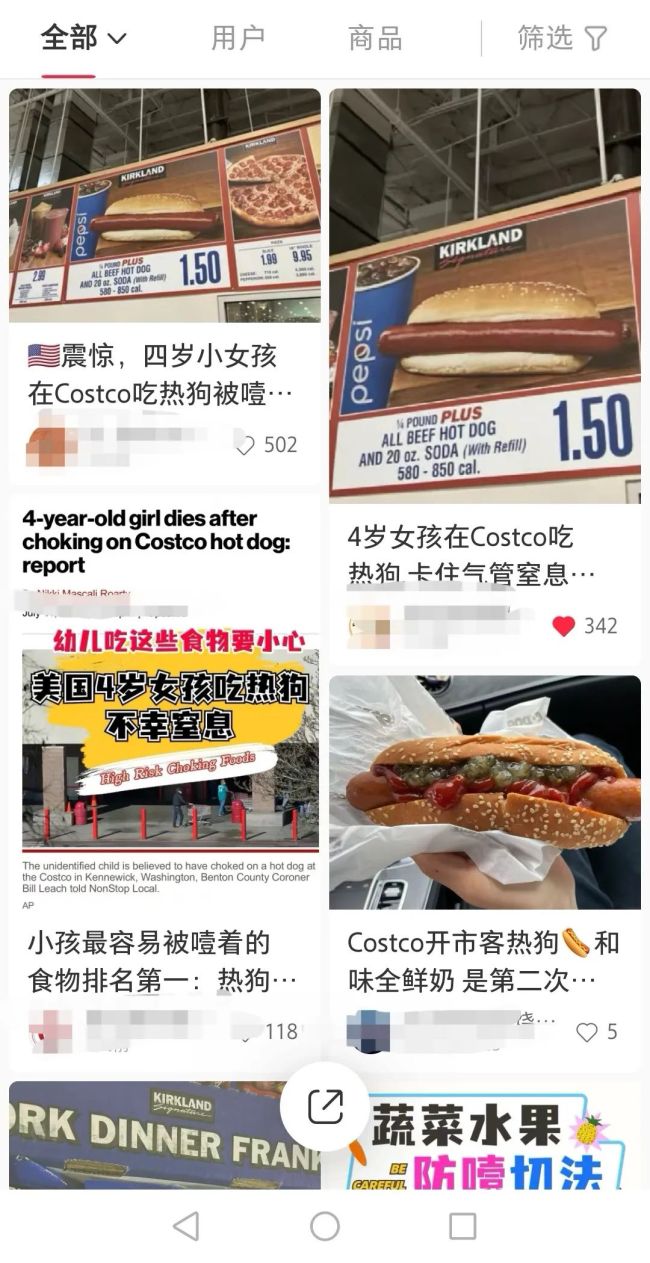This screenshot has height=1263, width=650.
Task: Go back with the system back button
Action: pos(186,1226)
